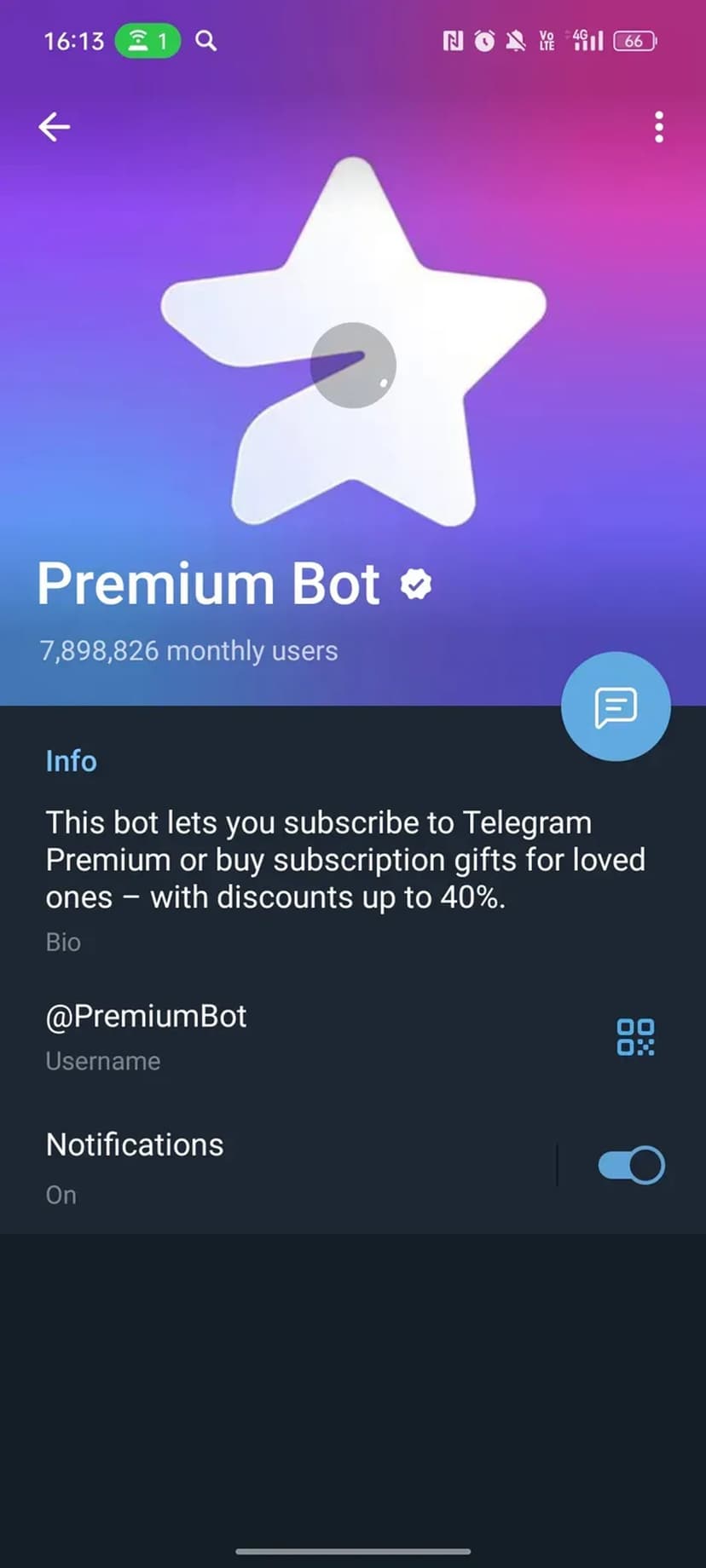Open chat with Premium Bot

point(616,706)
